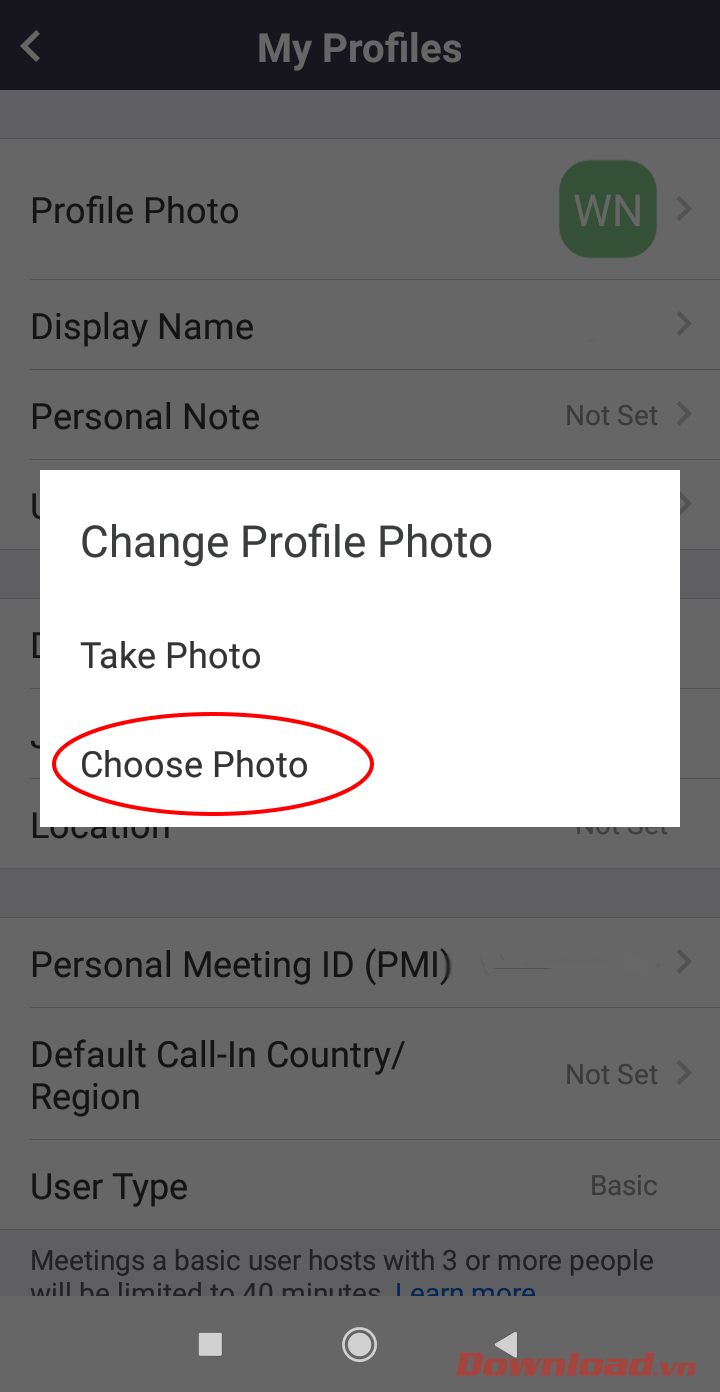Follow the Learn more link

(465, 1291)
